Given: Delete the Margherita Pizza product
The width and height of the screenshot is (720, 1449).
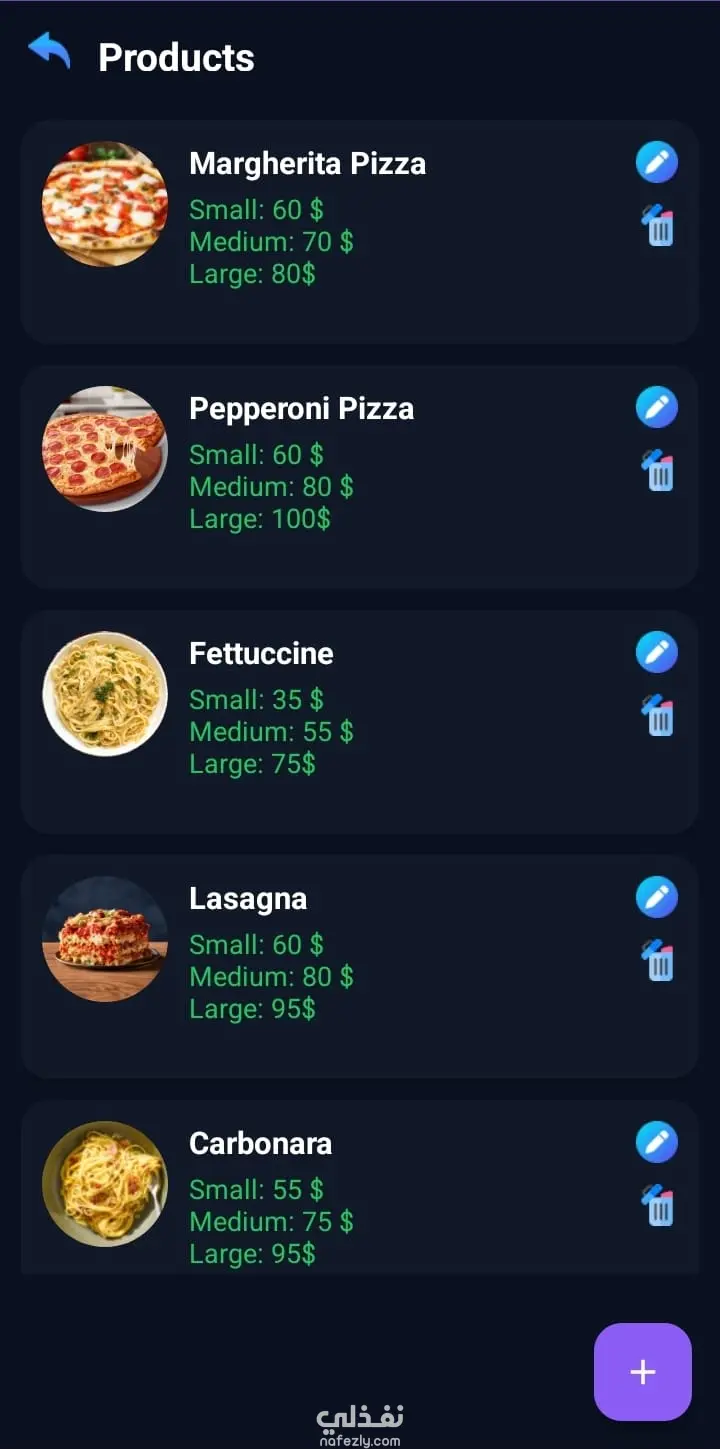Looking at the screenshot, I should [658, 226].
